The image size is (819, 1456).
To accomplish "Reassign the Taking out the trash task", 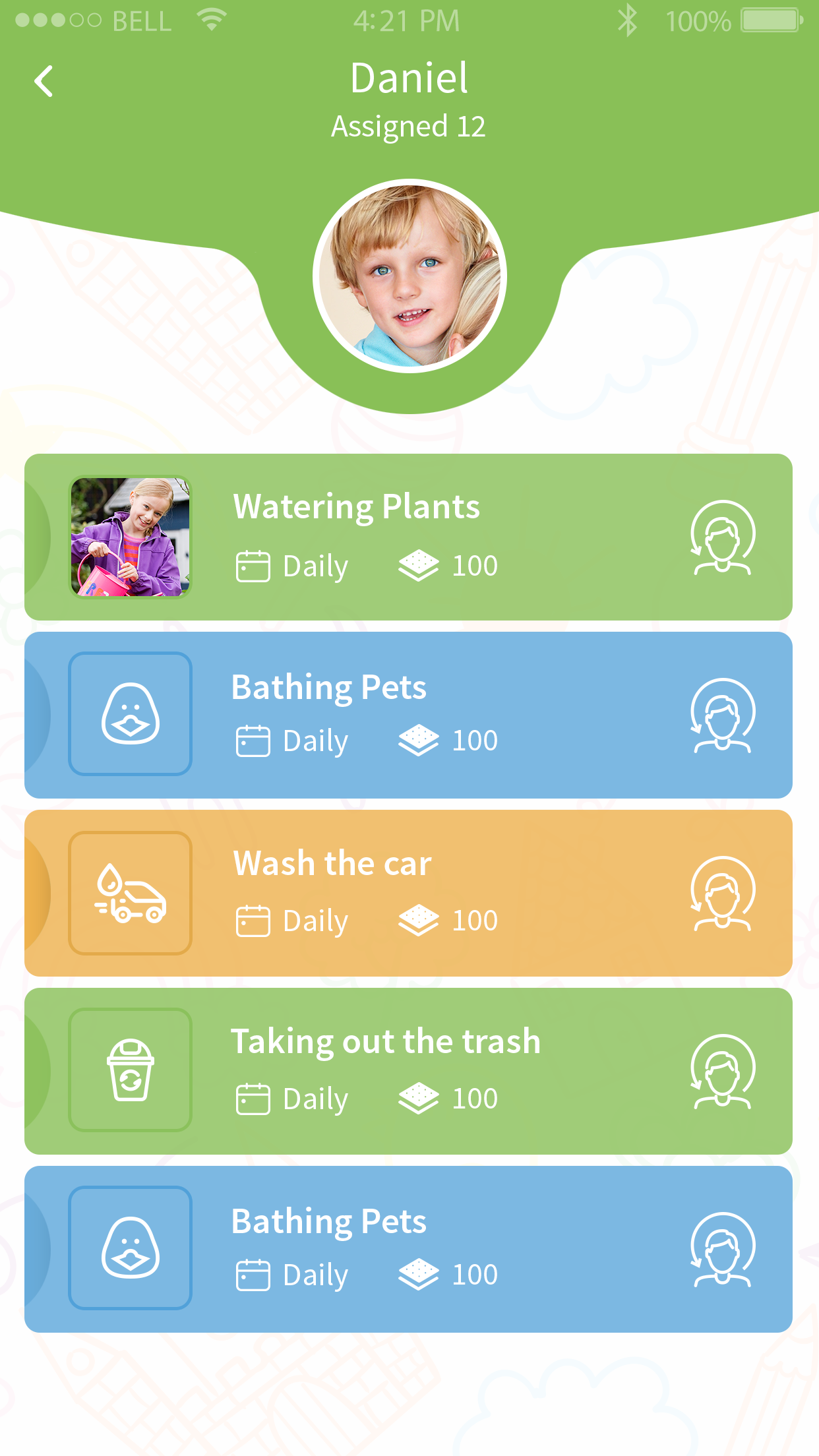I will pyautogui.click(x=722, y=1072).
